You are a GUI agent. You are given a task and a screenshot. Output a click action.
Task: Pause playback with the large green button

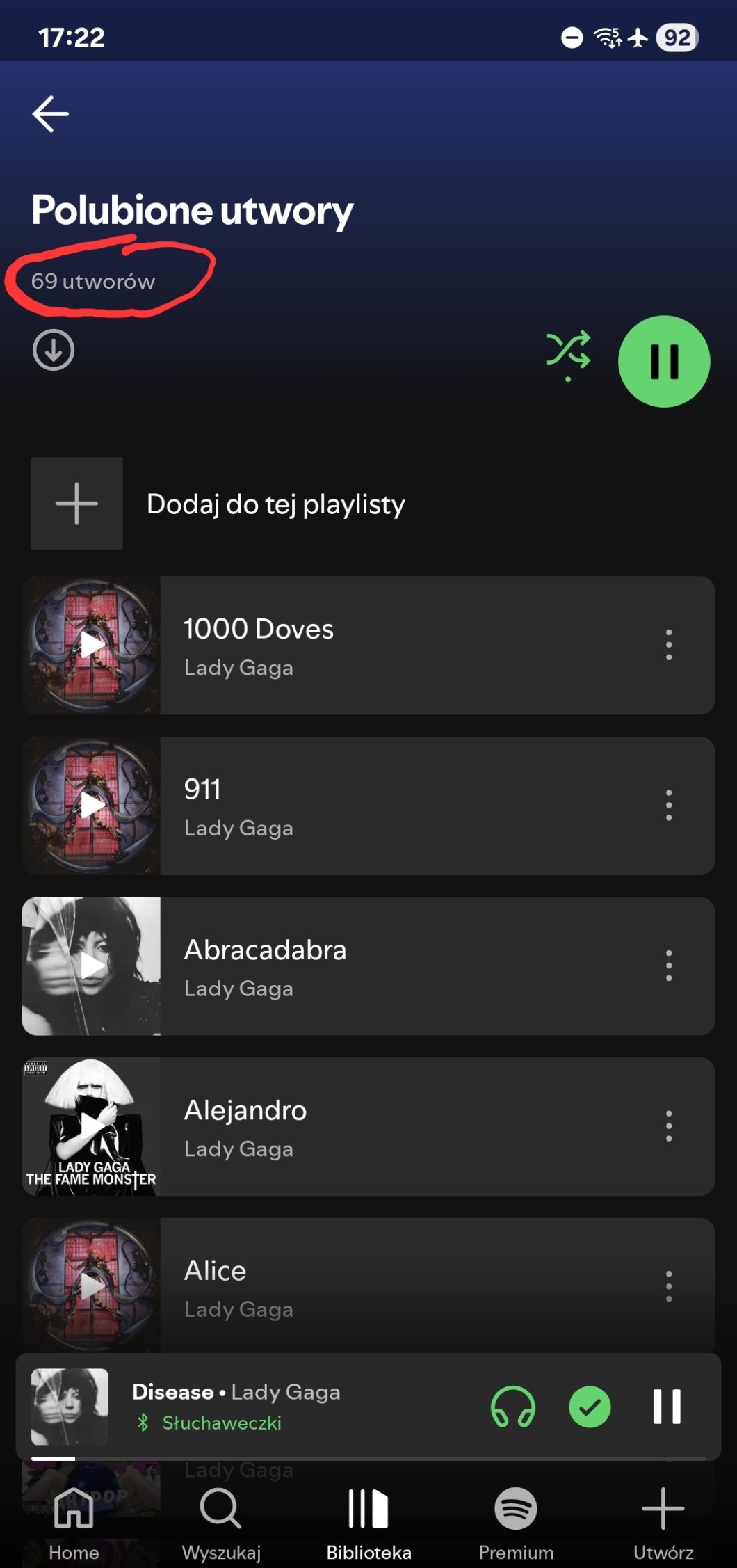pos(663,362)
